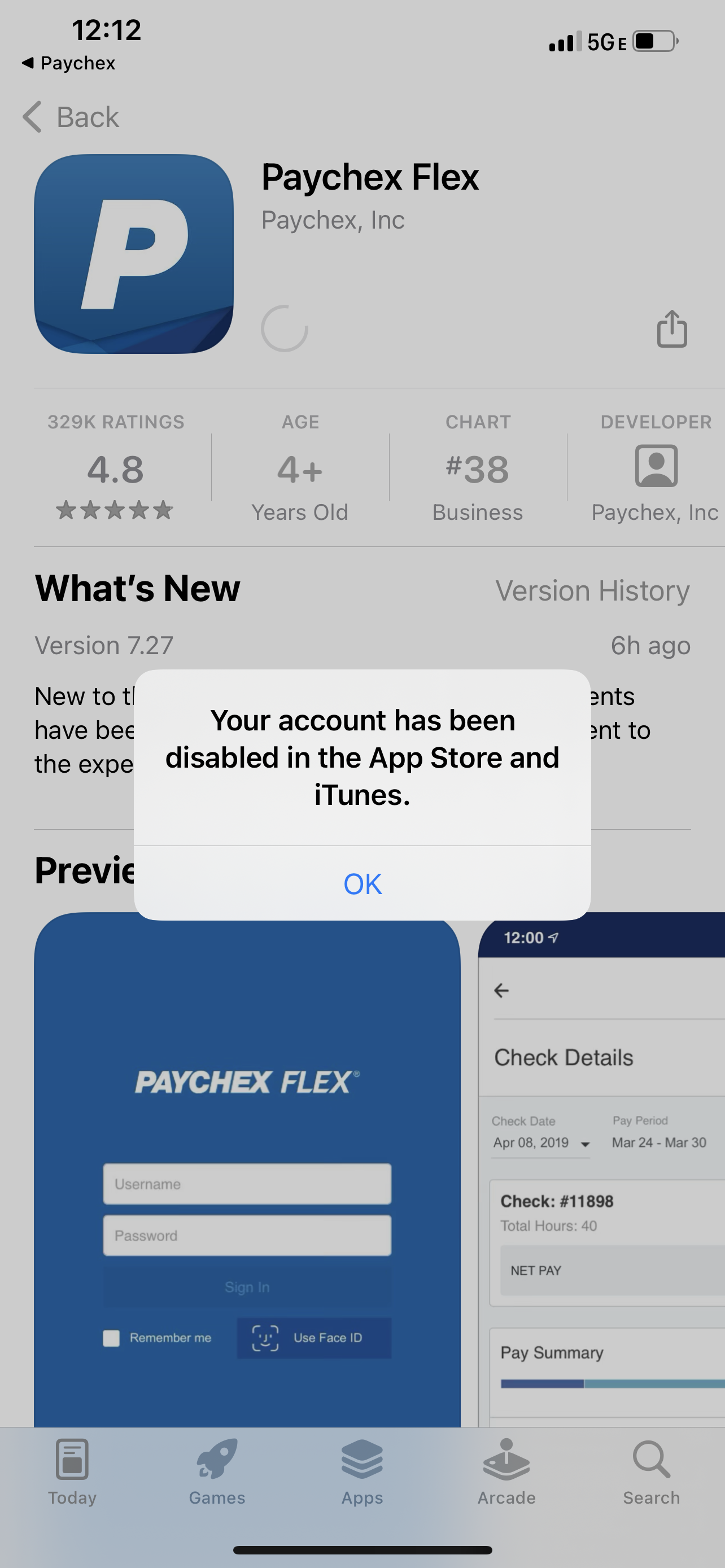View the #38 Business chart ranking
Image resolution: width=725 pixels, height=1568 pixels.
(478, 467)
